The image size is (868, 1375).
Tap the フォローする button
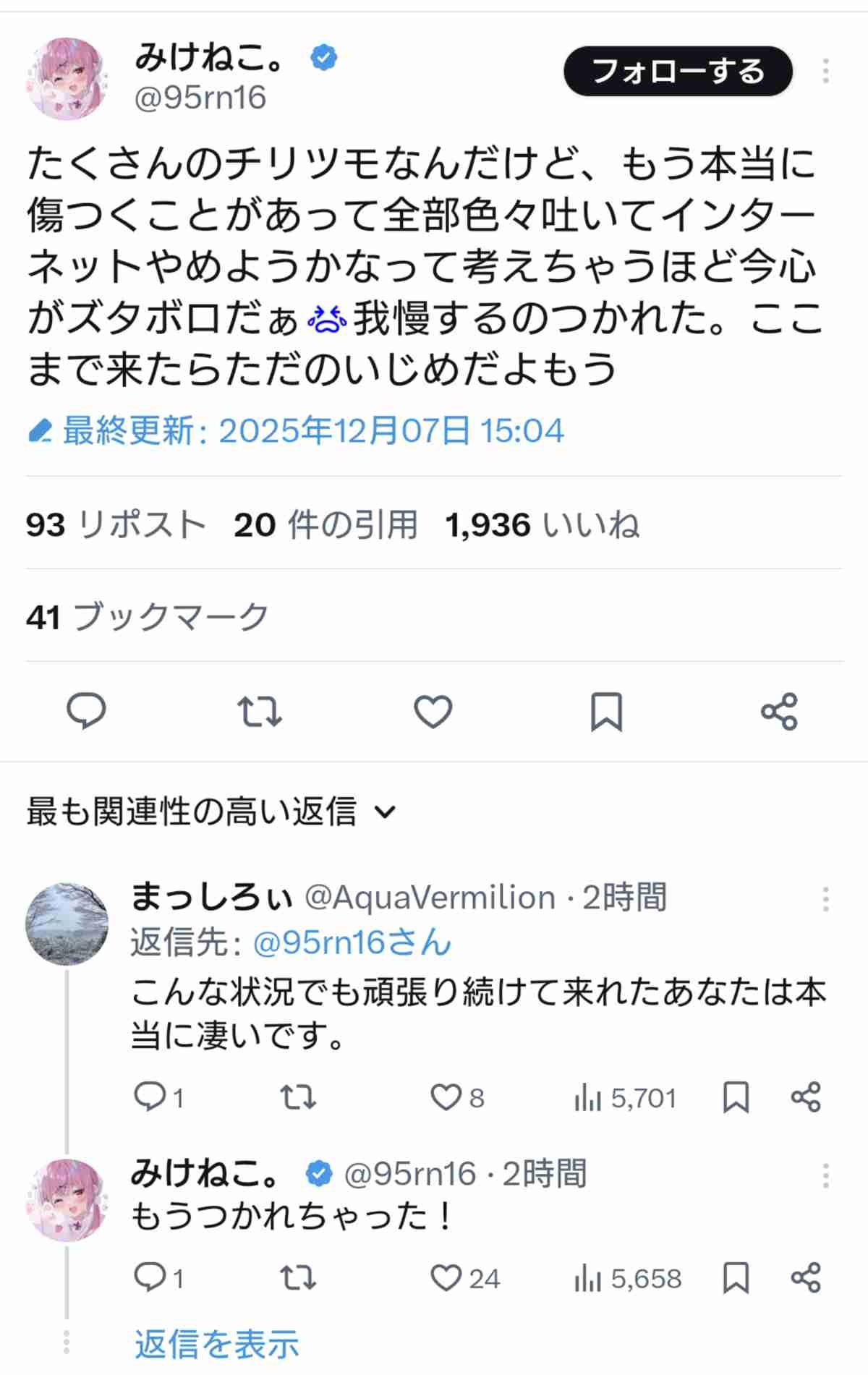[x=678, y=71]
